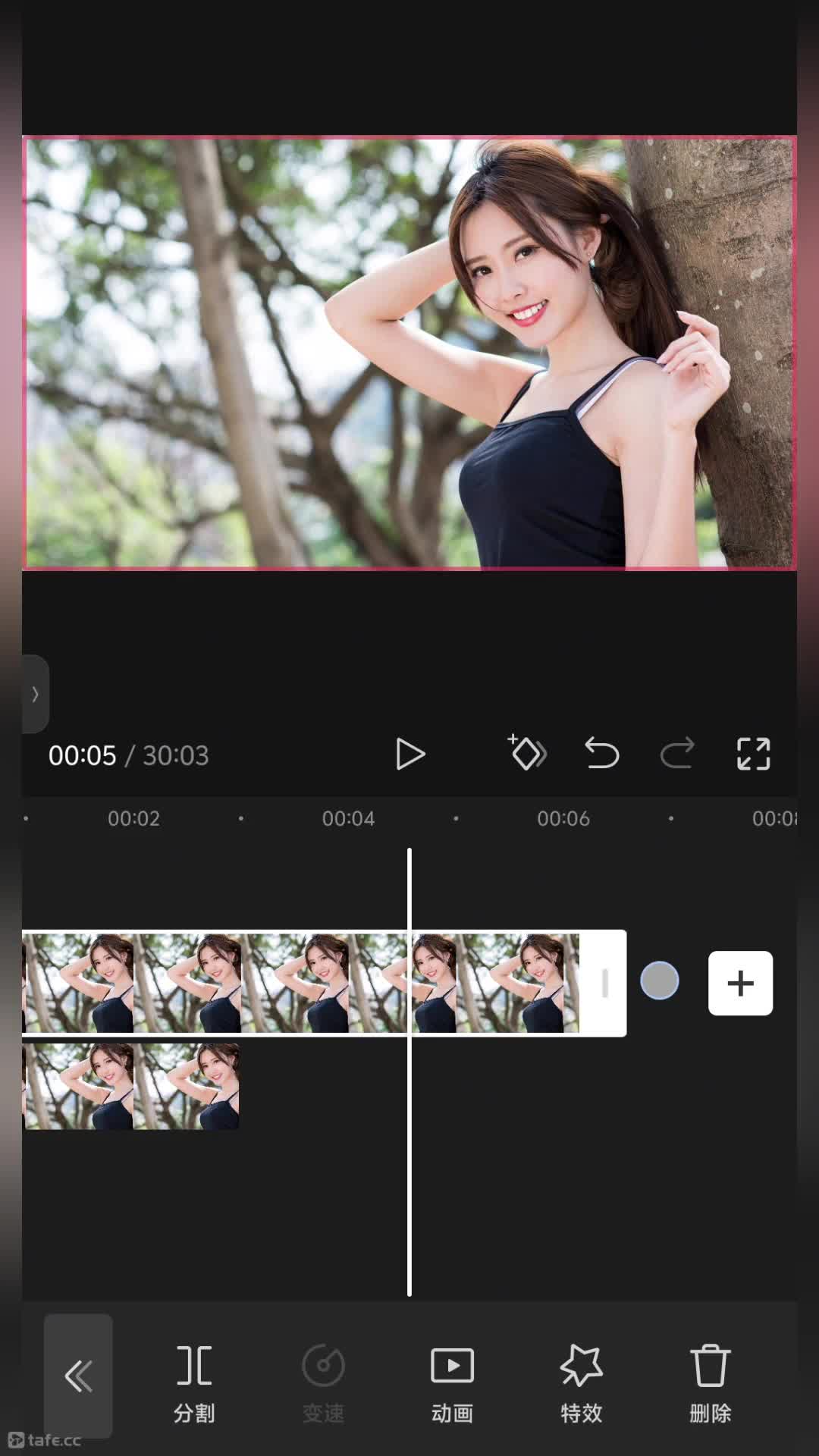Expand the side panel arrow
Screen dimensions: 819x1456
35,694
